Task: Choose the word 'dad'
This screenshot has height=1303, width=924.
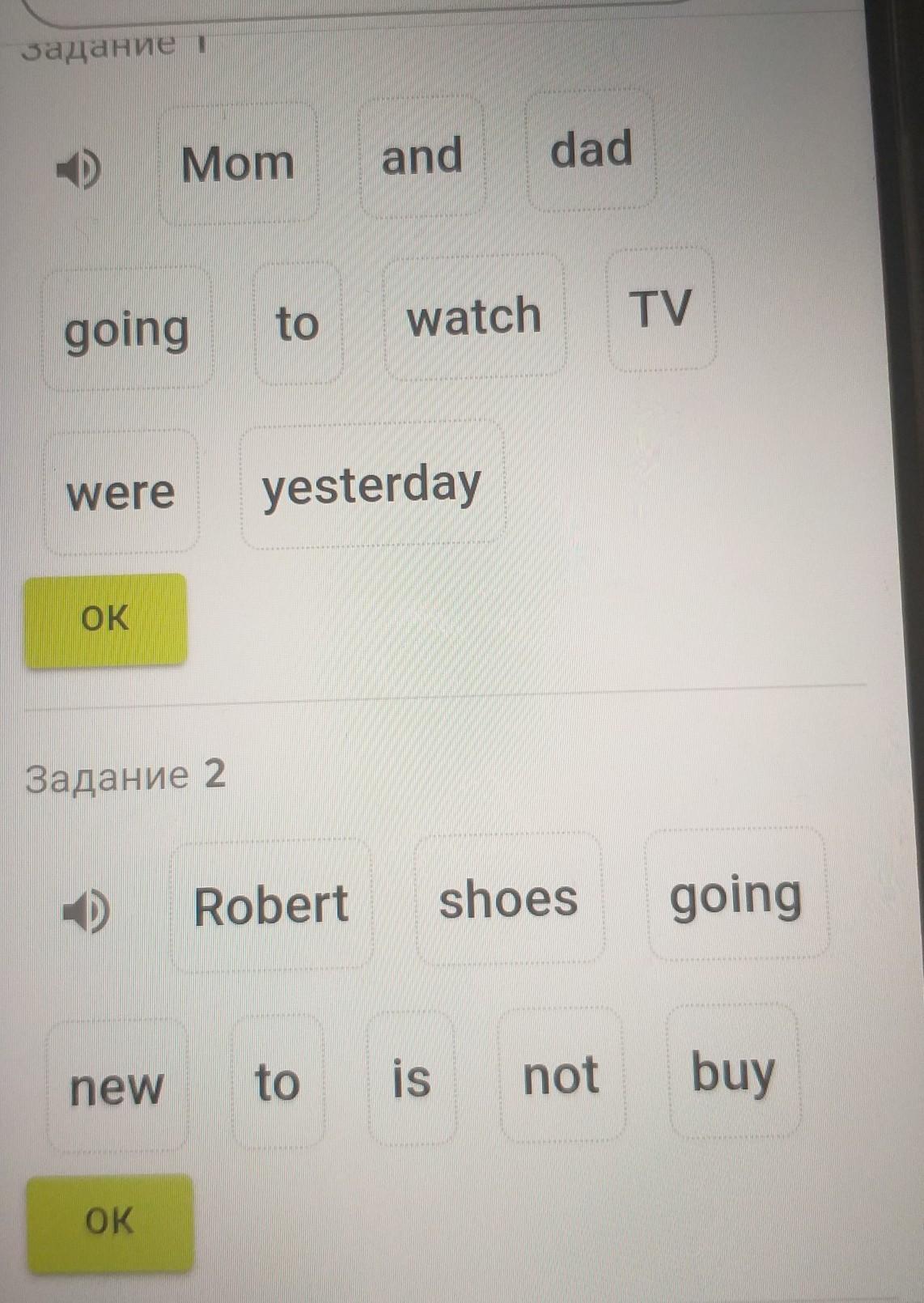Action: (x=591, y=151)
